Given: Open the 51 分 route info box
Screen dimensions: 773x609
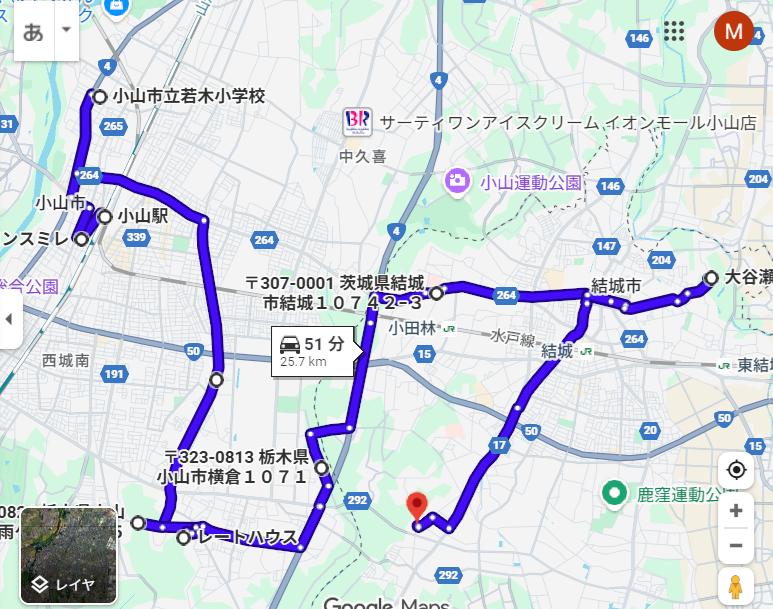Looking at the screenshot, I should coord(313,350).
